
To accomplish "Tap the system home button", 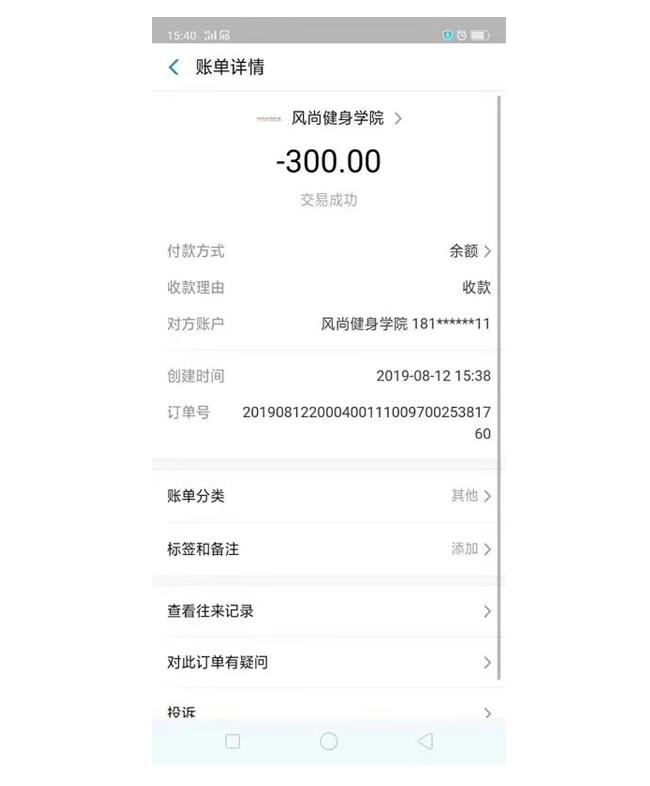I will point(328,741).
